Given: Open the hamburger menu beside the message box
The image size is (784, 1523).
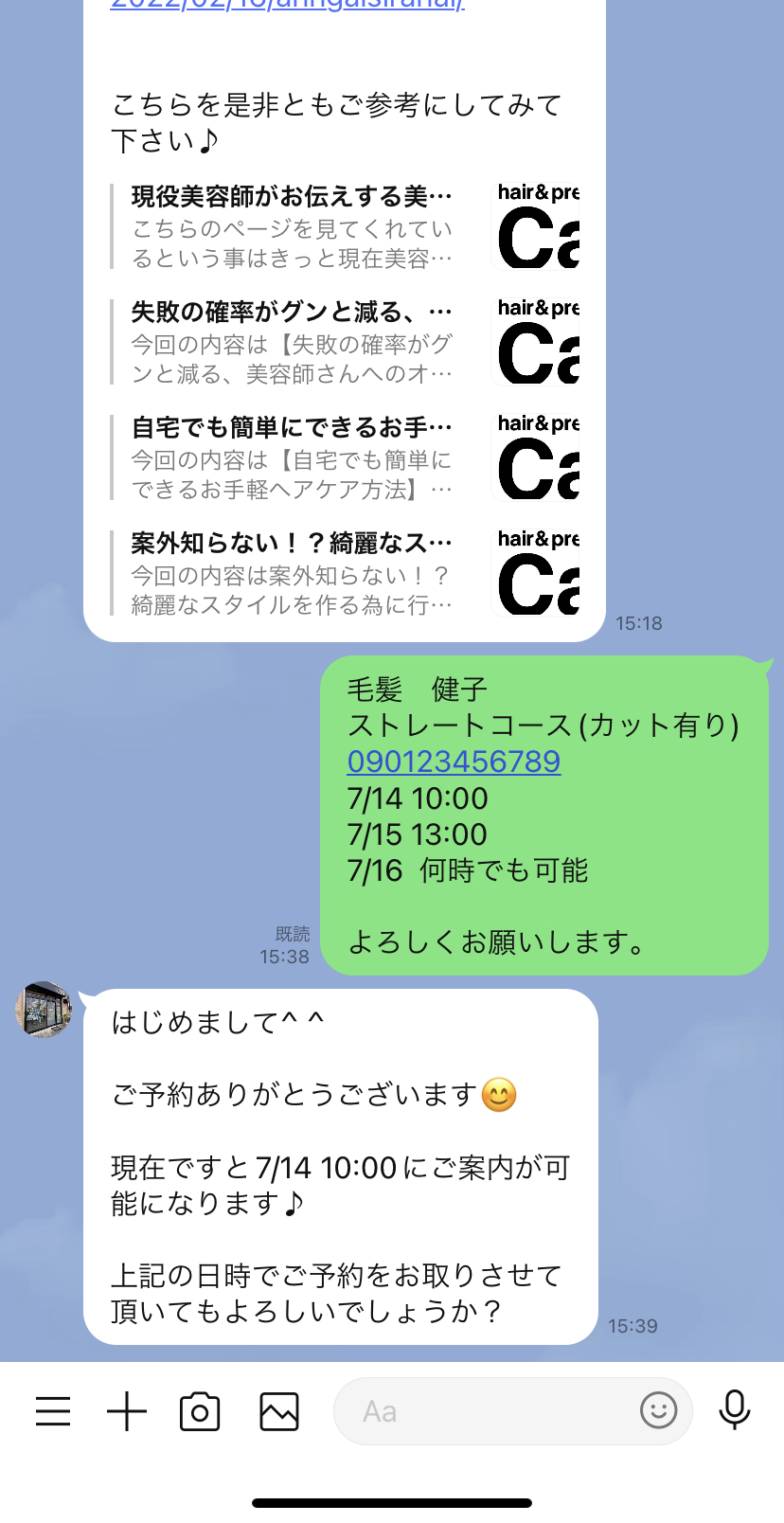Looking at the screenshot, I should pyautogui.click(x=53, y=1411).
